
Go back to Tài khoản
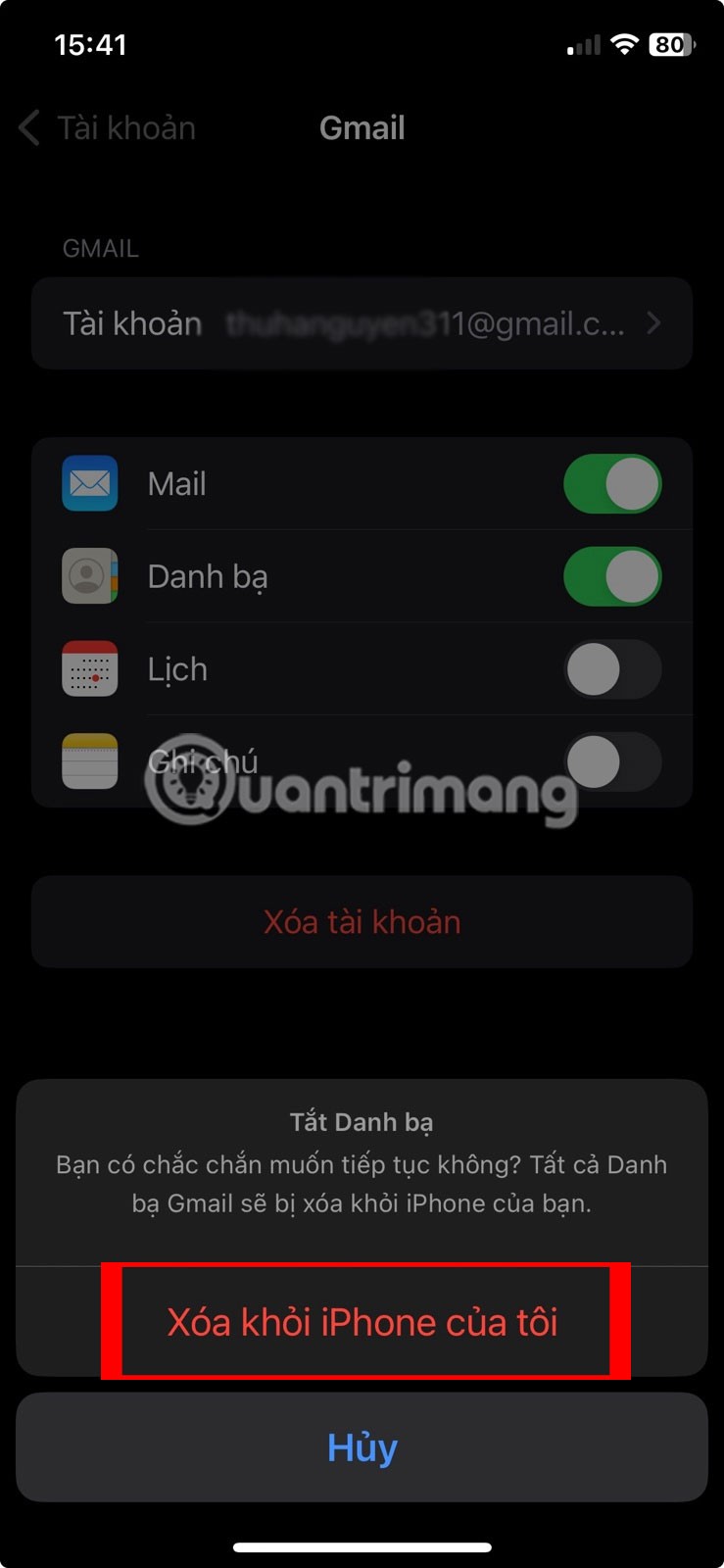[108, 128]
